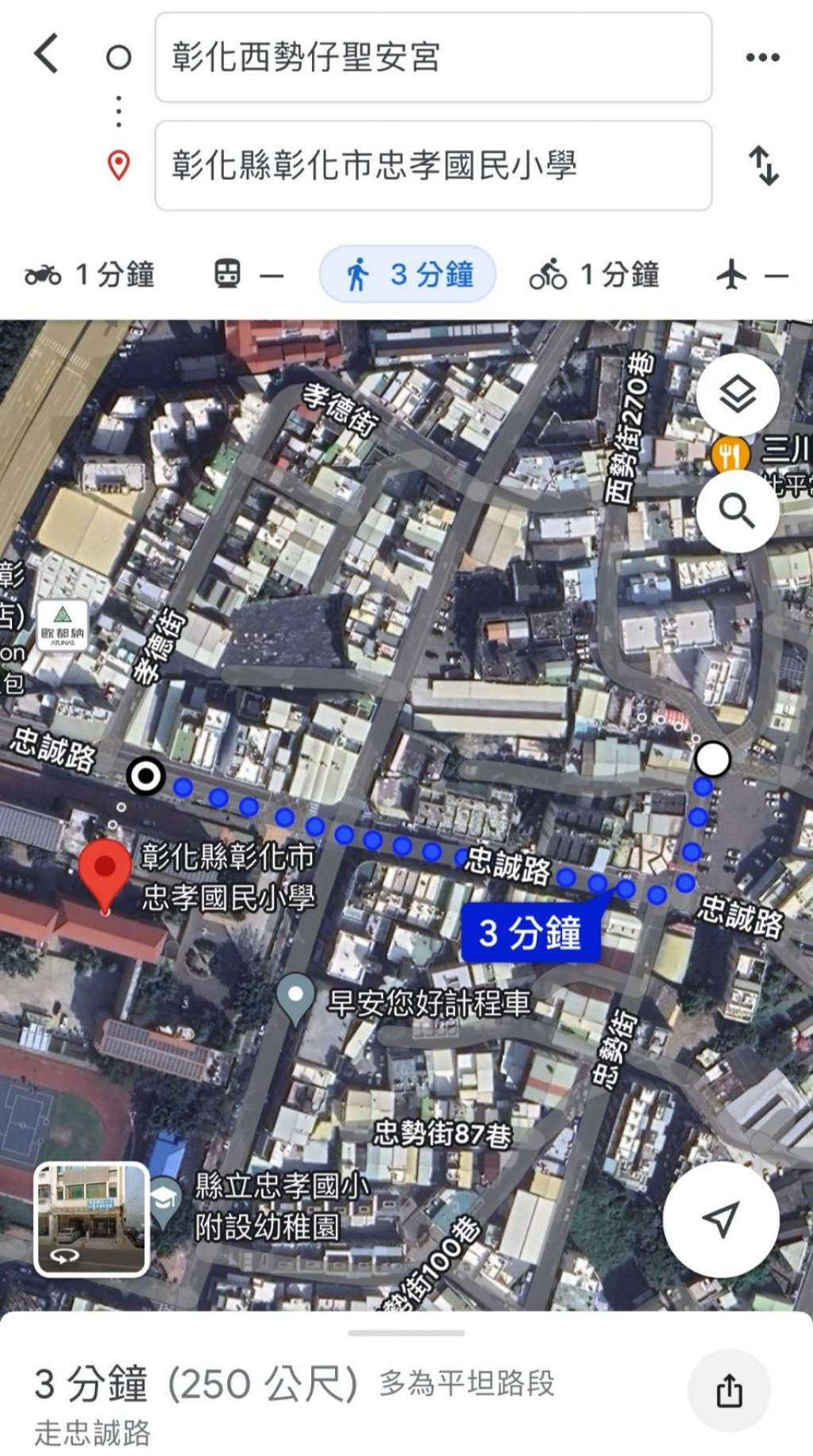Switch to motorcycle 1 分鐘 mode
The height and width of the screenshot is (1456, 813).
click(x=89, y=275)
